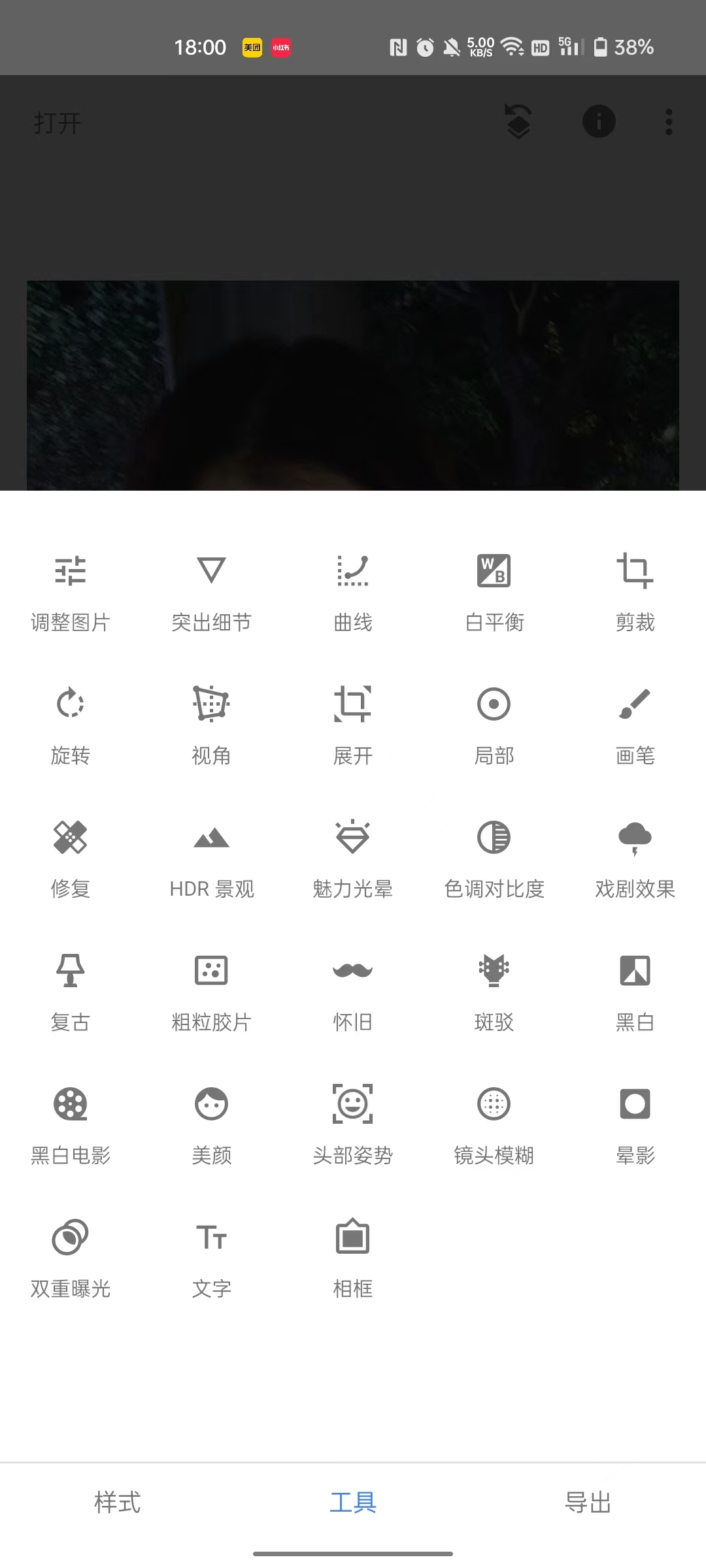Screen dimensions: 706x1568
Task: Select the 修复 (Healing) tool
Action: [x=70, y=856]
